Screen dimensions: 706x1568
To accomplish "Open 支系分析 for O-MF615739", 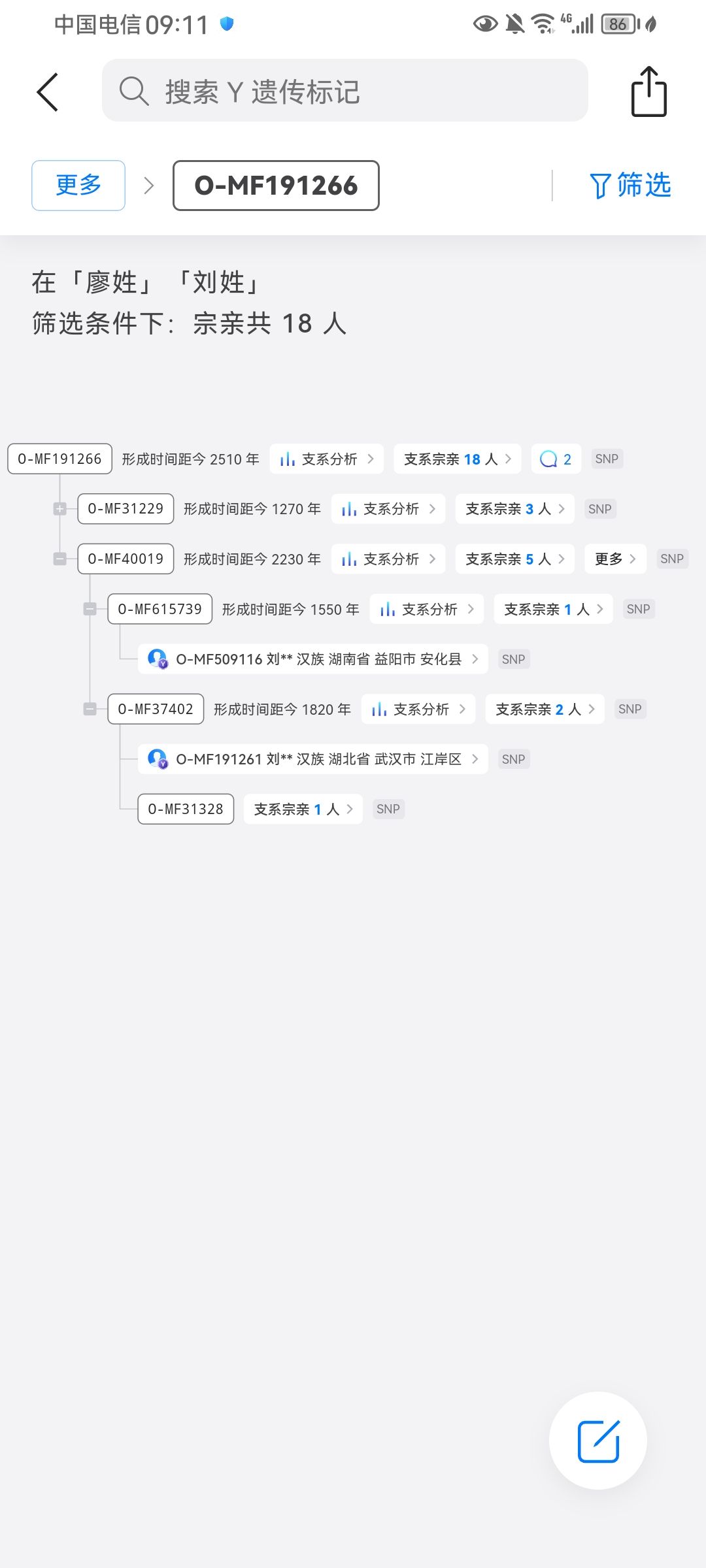I will coord(426,609).
